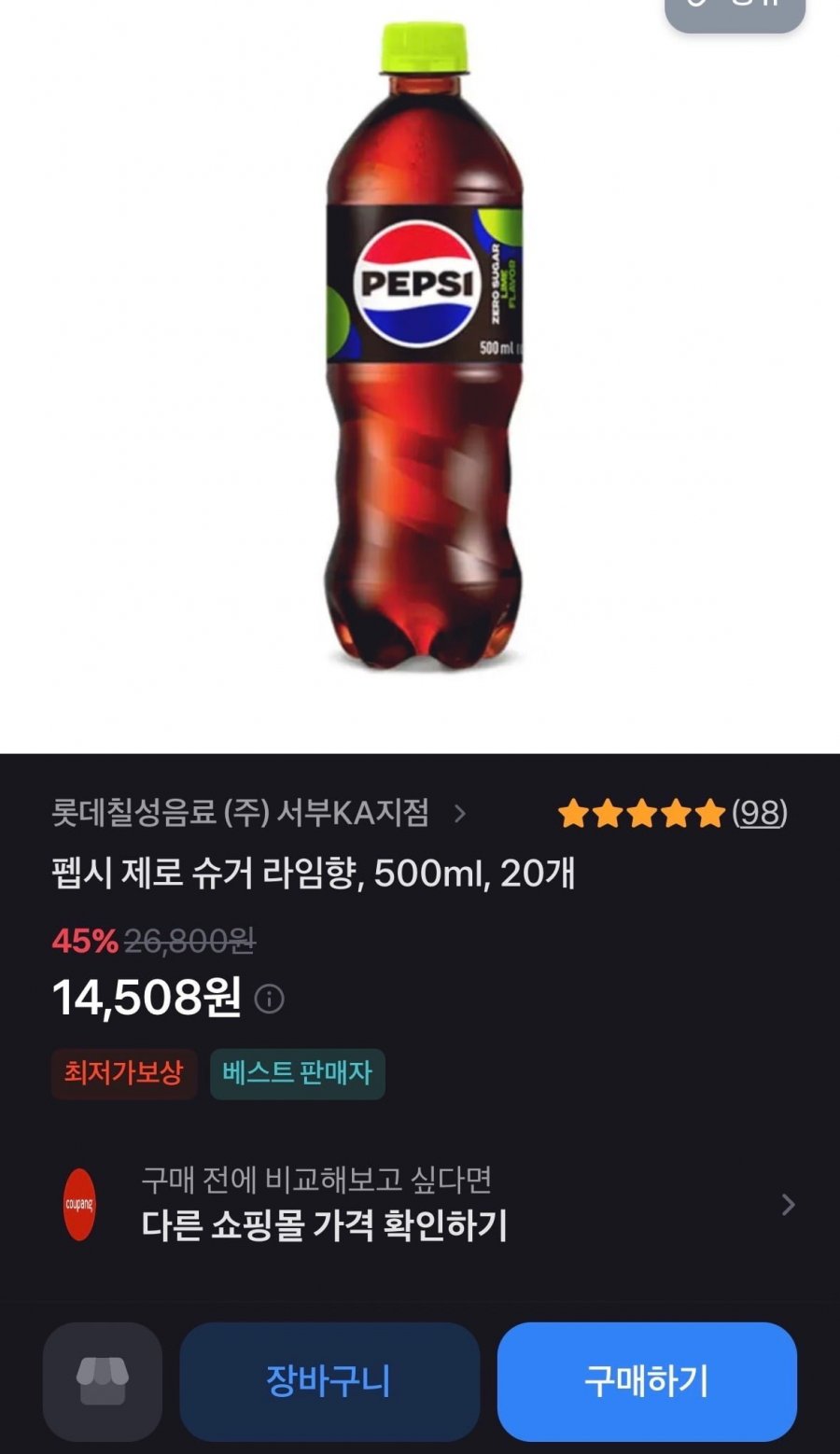
Task: Tap 구매하기 to buy now
Action: coord(647,1381)
